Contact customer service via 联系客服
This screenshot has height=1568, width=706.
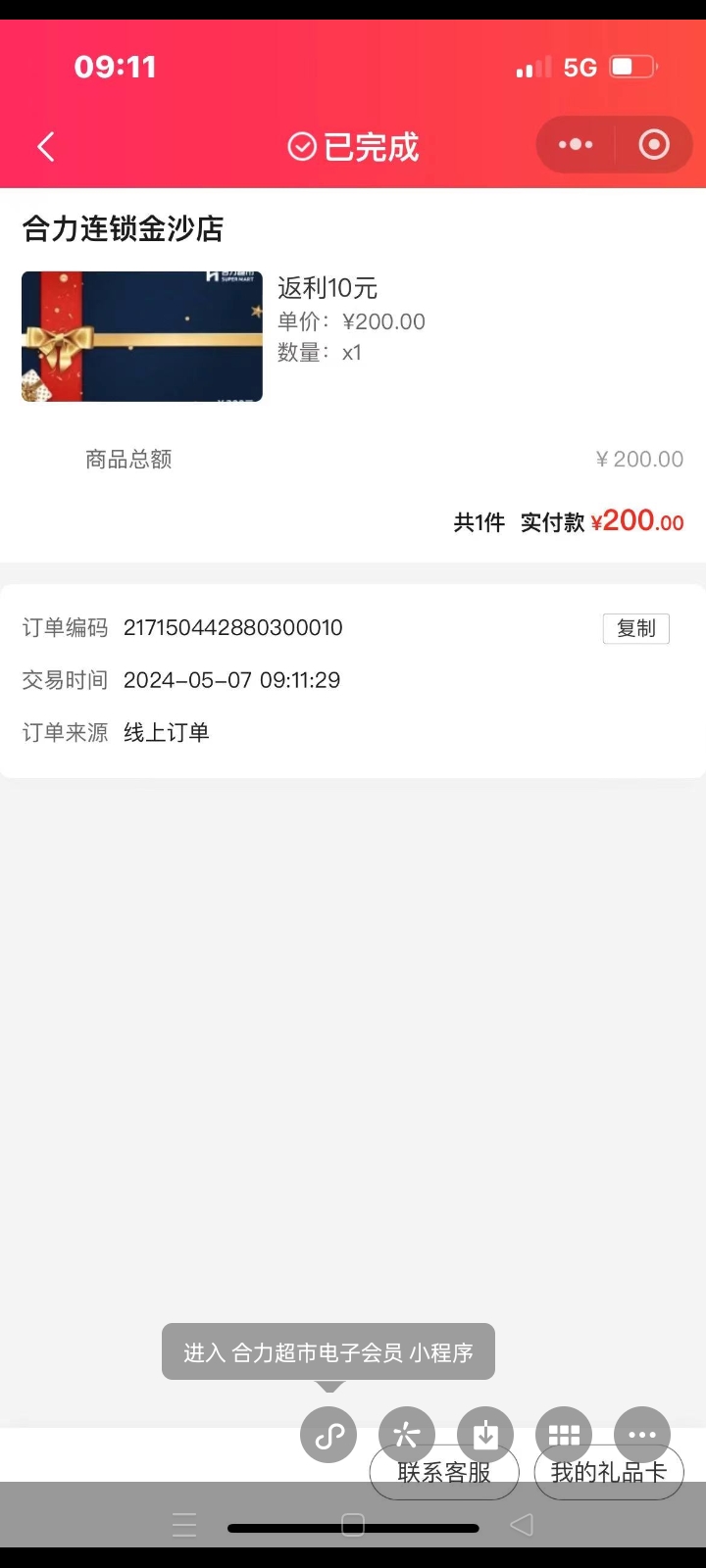[x=444, y=1475]
